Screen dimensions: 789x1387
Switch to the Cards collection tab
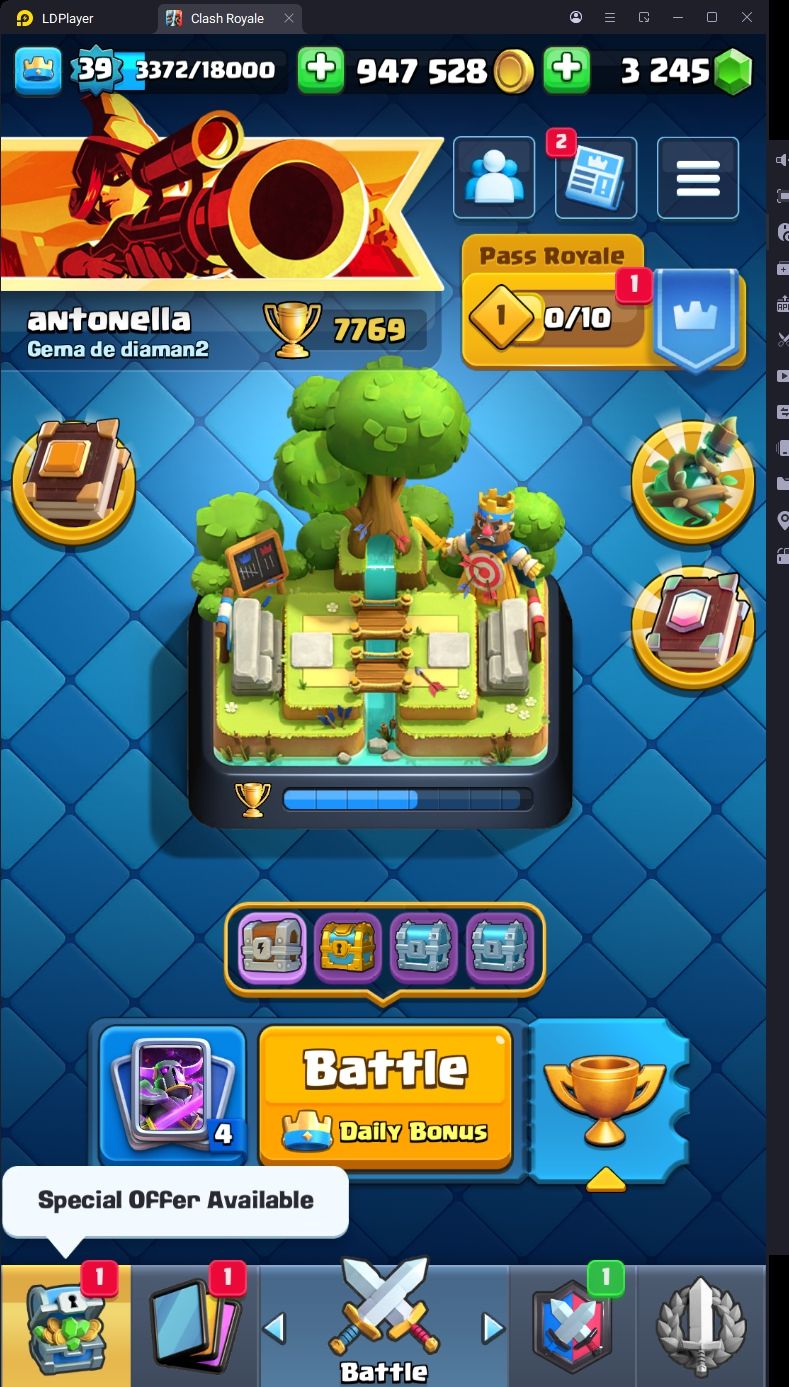(x=195, y=1325)
